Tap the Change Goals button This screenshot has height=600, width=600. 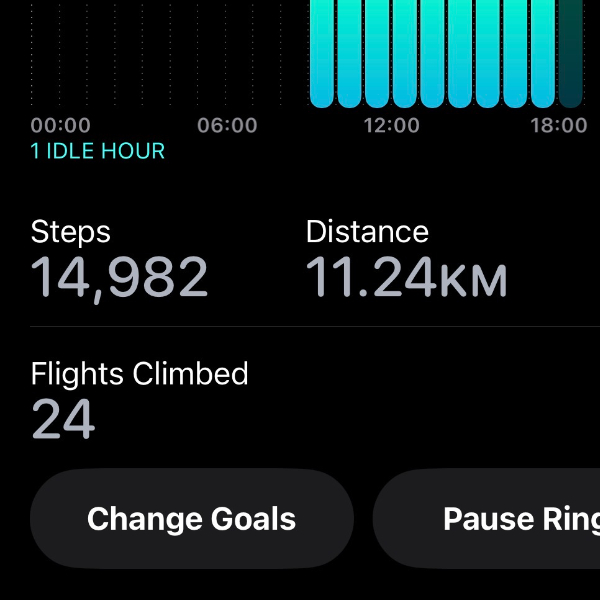(x=191, y=519)
